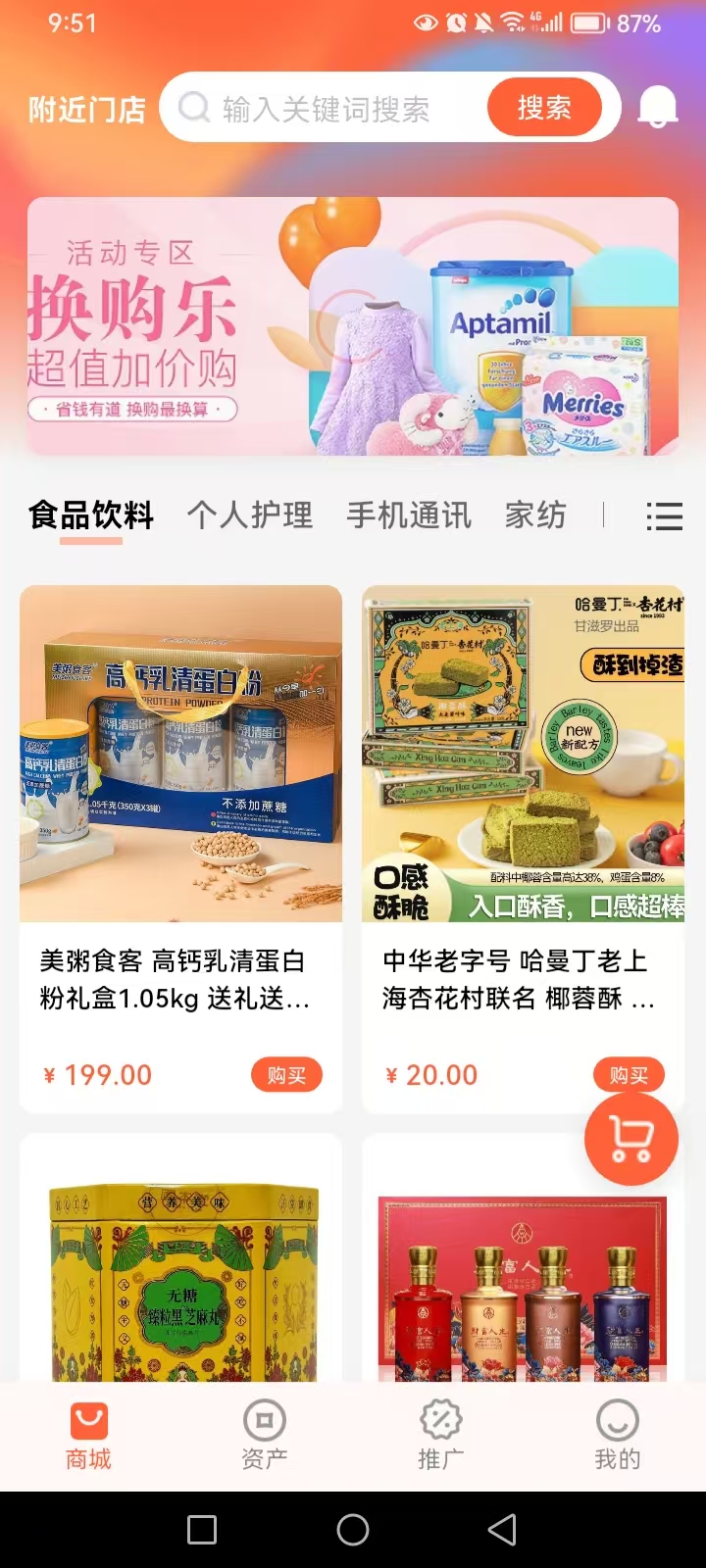The height and width of the screenshot is (1568, 706).
Task: Tap 购买 on the 哈曼丁 coconut pastry
Action: (628, 1074)
